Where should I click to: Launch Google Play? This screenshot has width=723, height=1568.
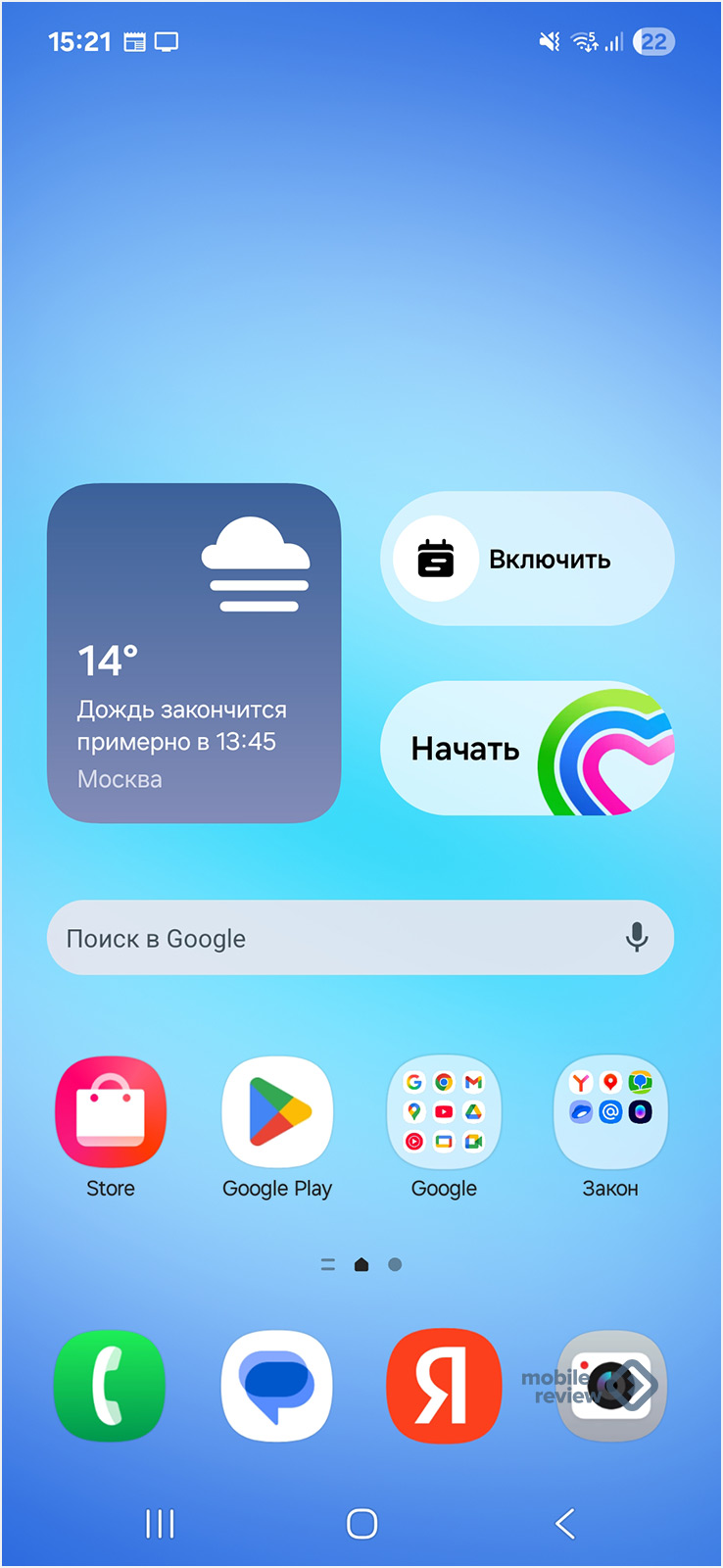tap(277, 1111)
